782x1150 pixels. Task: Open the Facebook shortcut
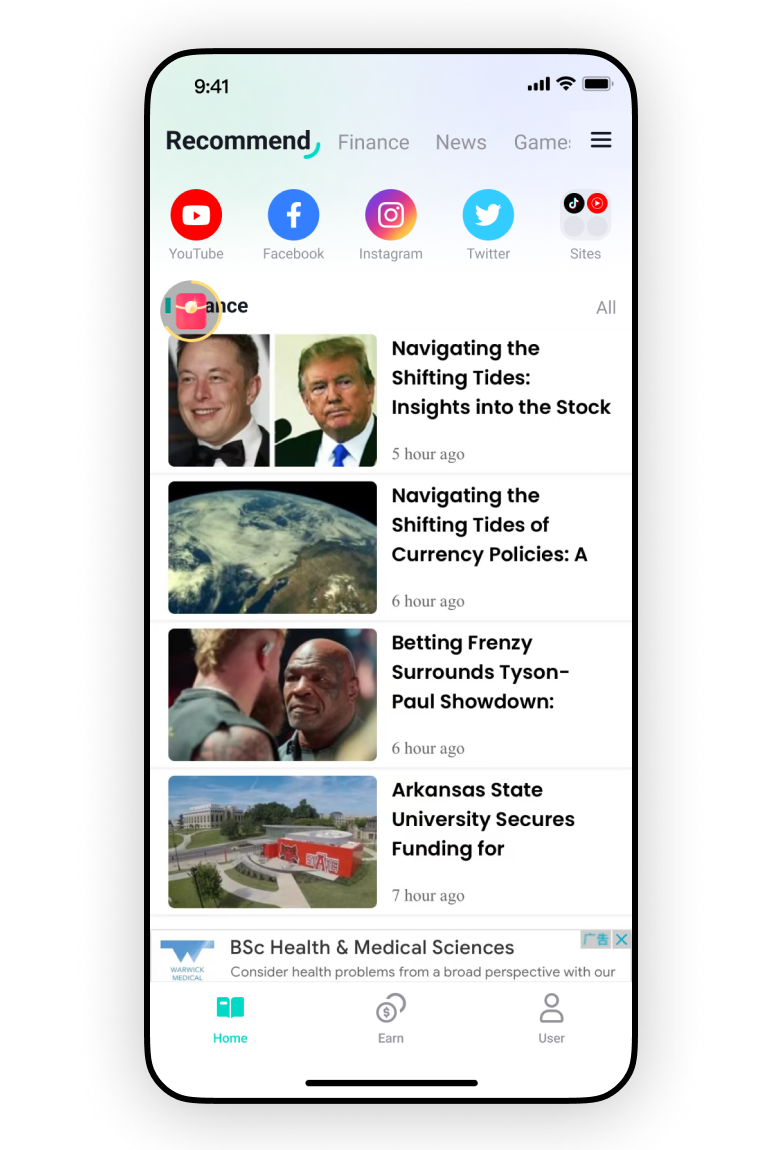tap(293, 215)
